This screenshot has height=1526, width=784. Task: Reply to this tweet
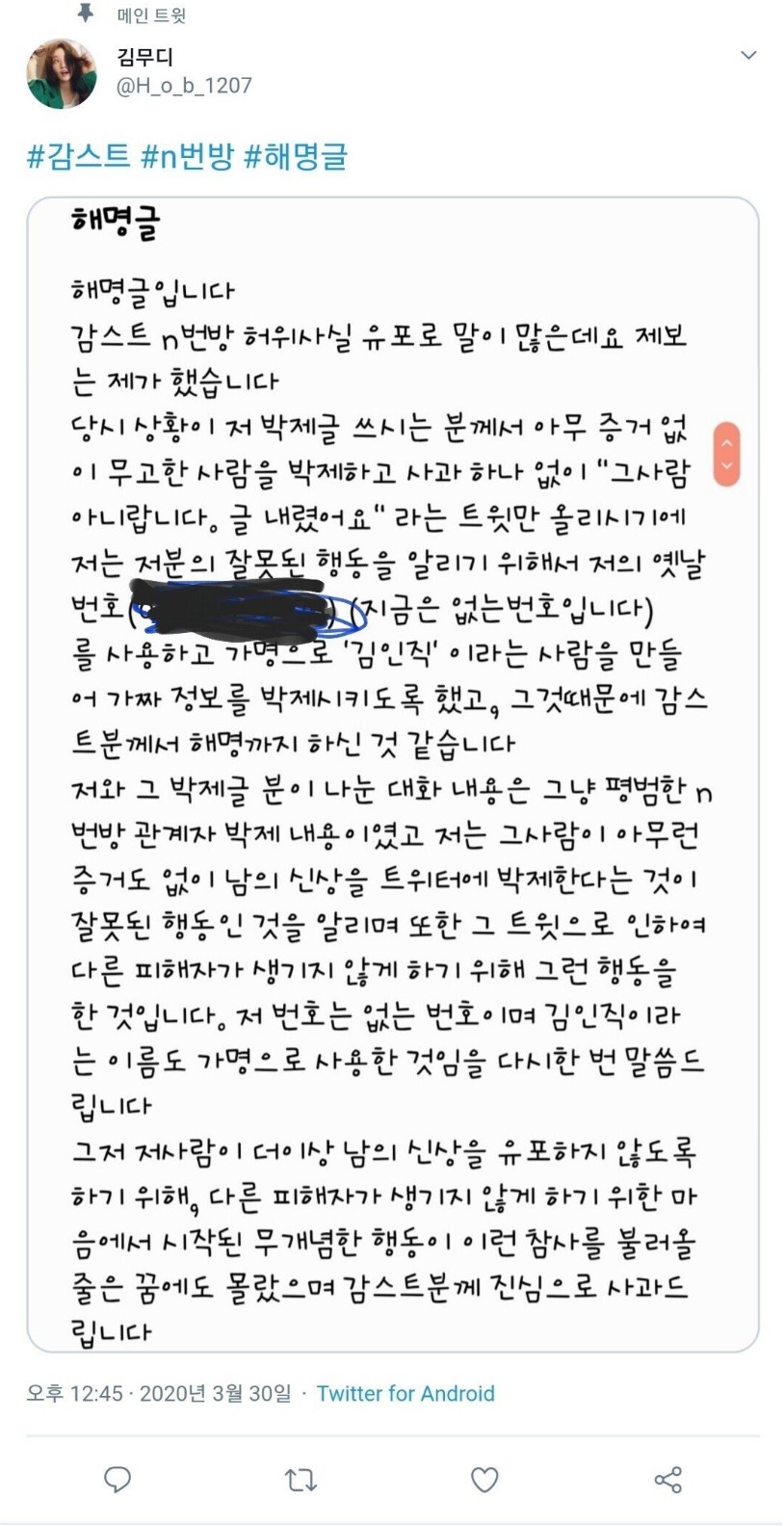tap(118, 1479)
